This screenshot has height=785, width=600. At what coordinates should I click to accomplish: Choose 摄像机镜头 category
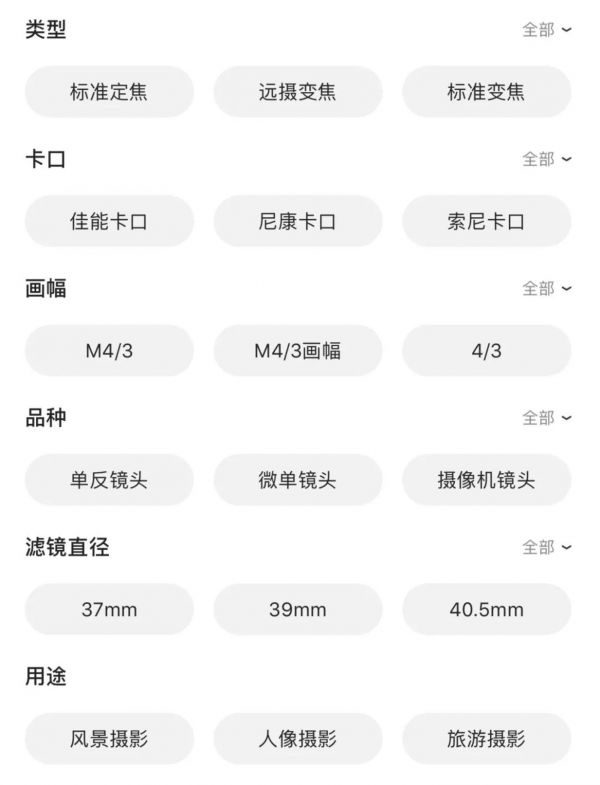point(486,480)
